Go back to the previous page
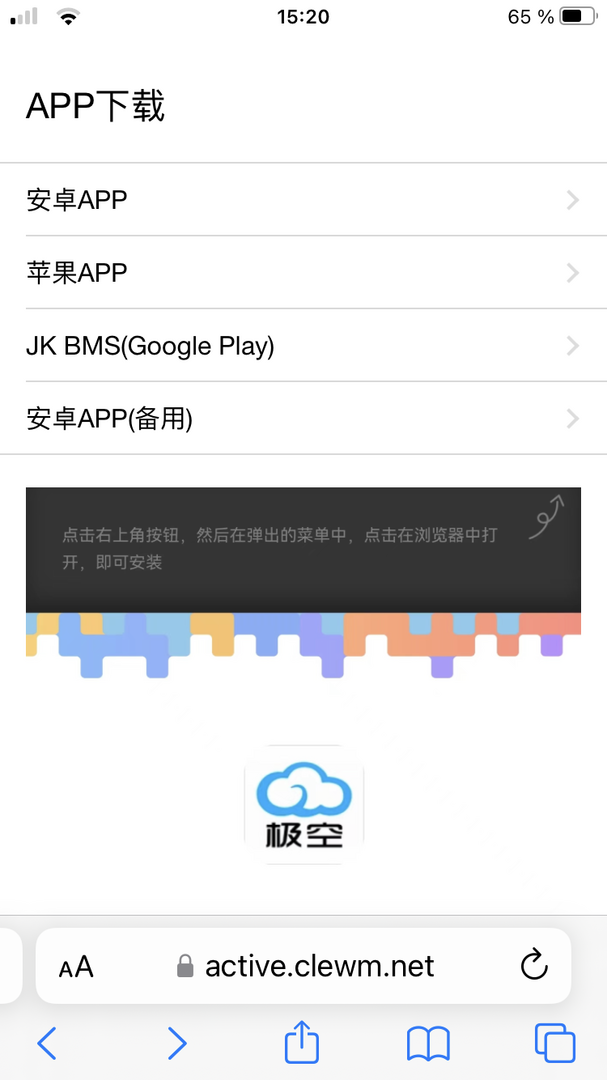Screen dimensions: 607x1080 tap(46, 1044)
